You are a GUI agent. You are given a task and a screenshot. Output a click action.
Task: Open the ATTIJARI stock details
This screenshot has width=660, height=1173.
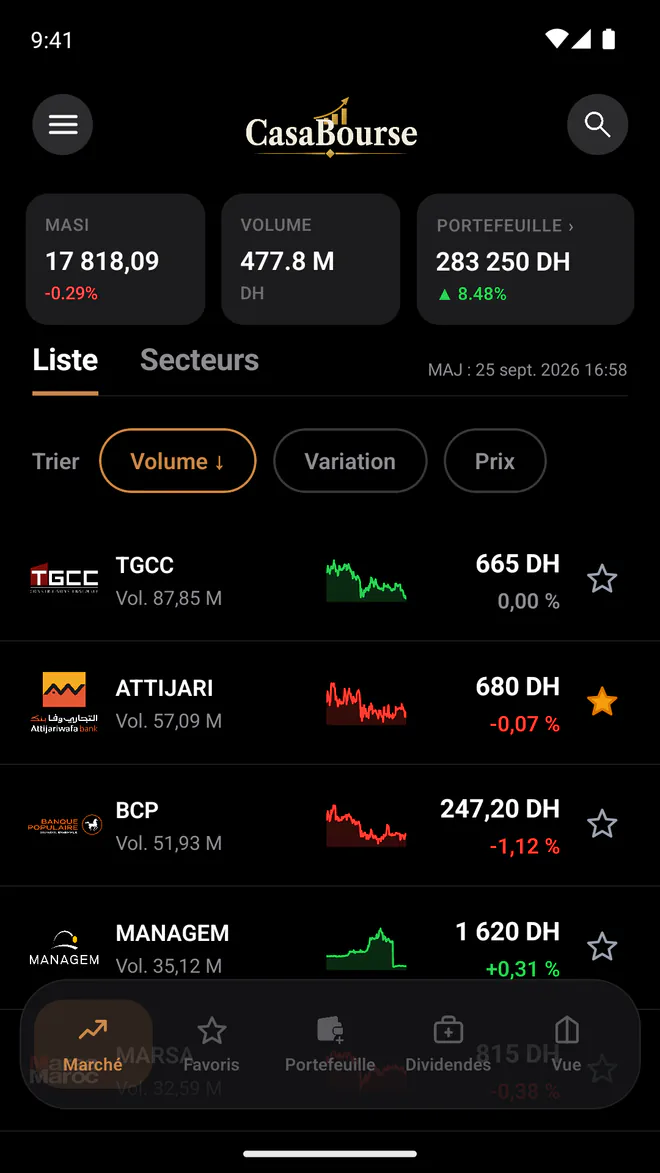click(330, 702)
